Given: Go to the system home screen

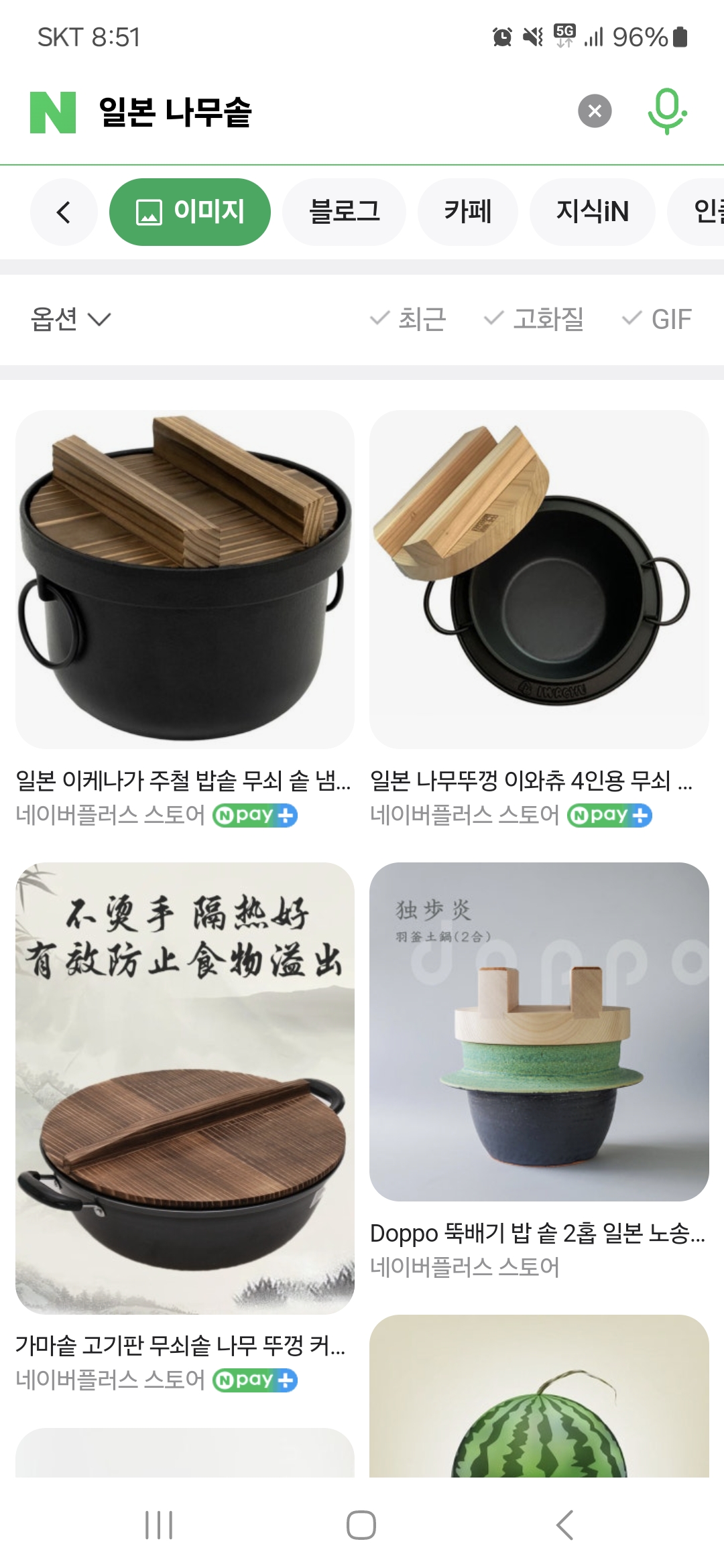Looking at the screenshot, I should (361, 1525).
